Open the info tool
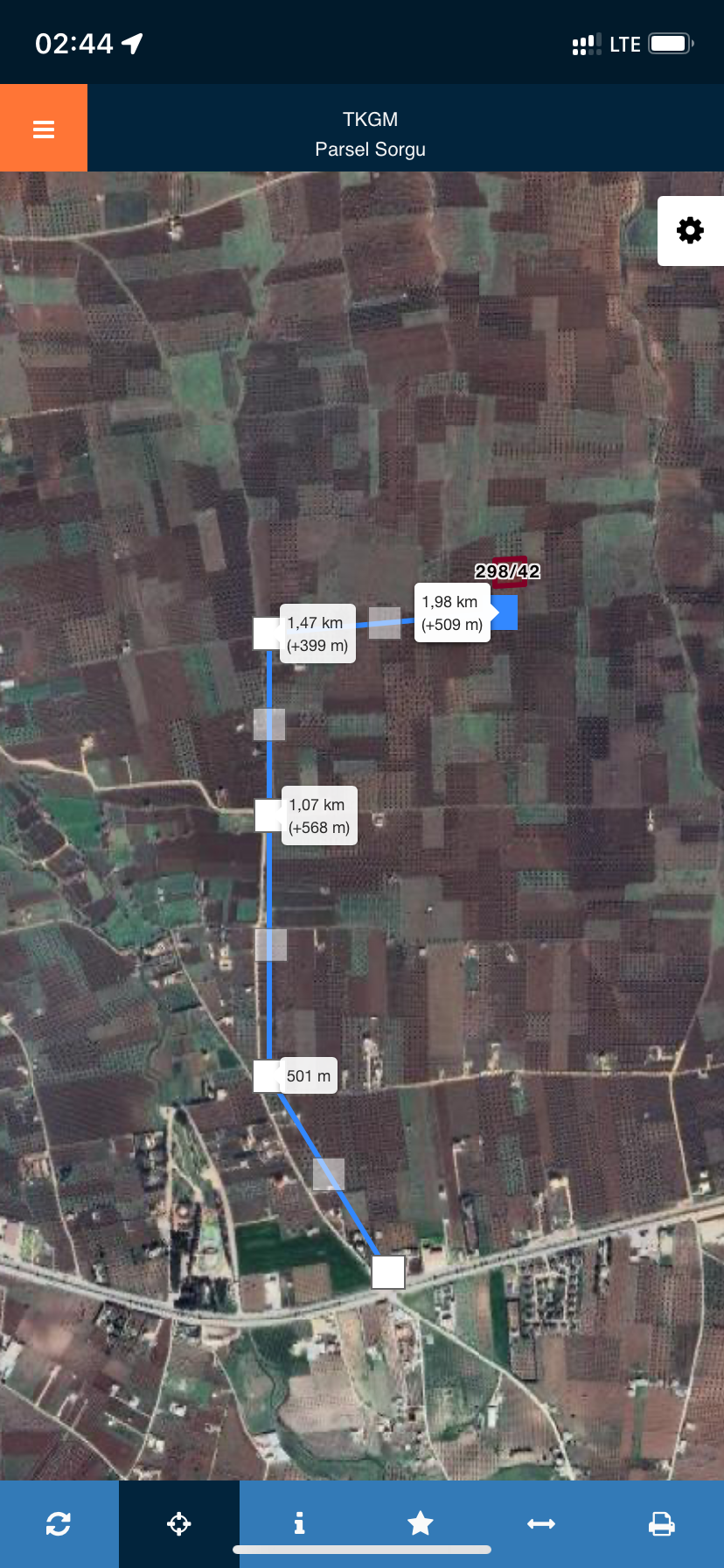The width and height of the screenshot is (724, 1568). 299,1523
